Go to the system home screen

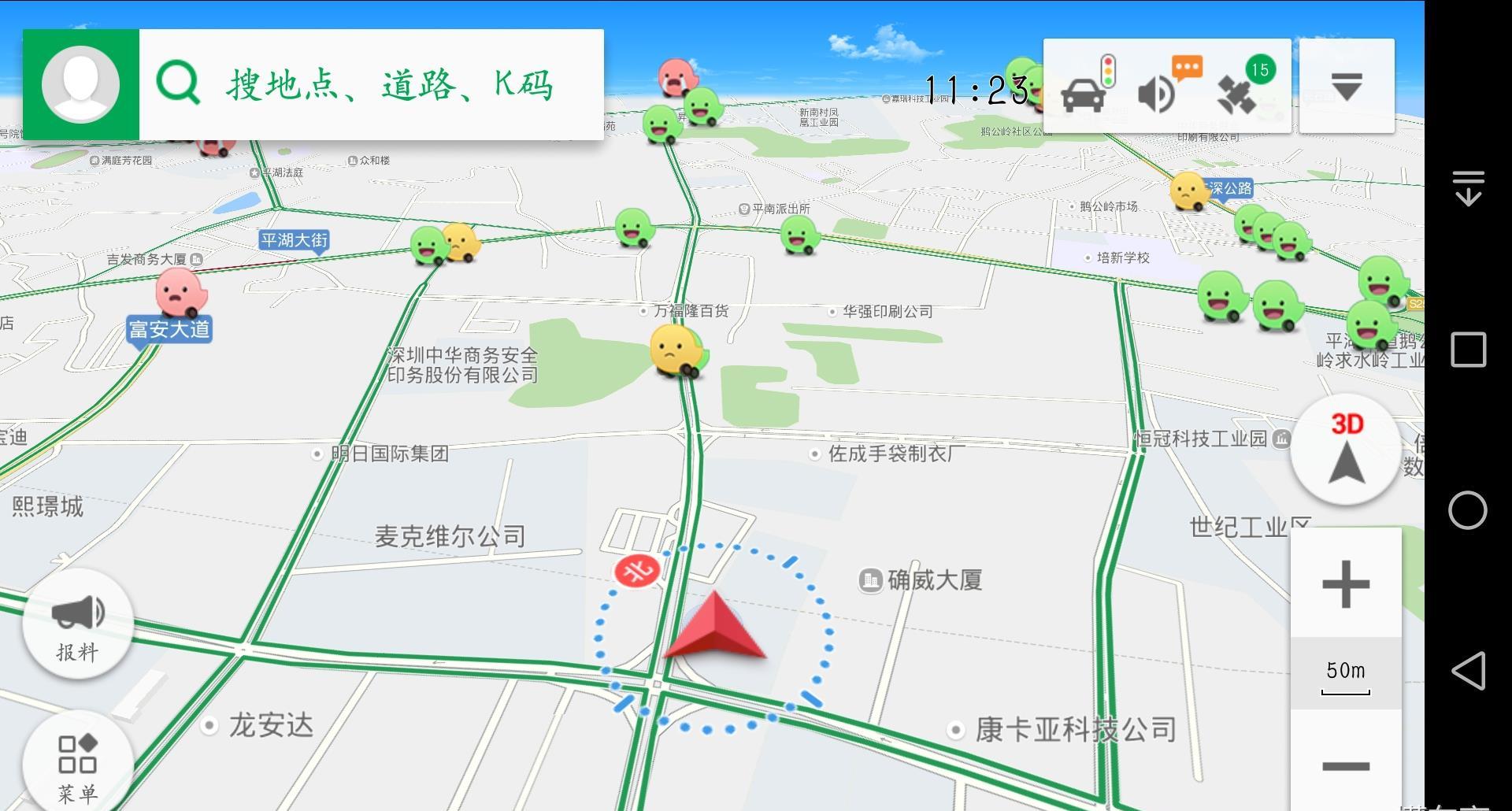(x=1468, y=510)
